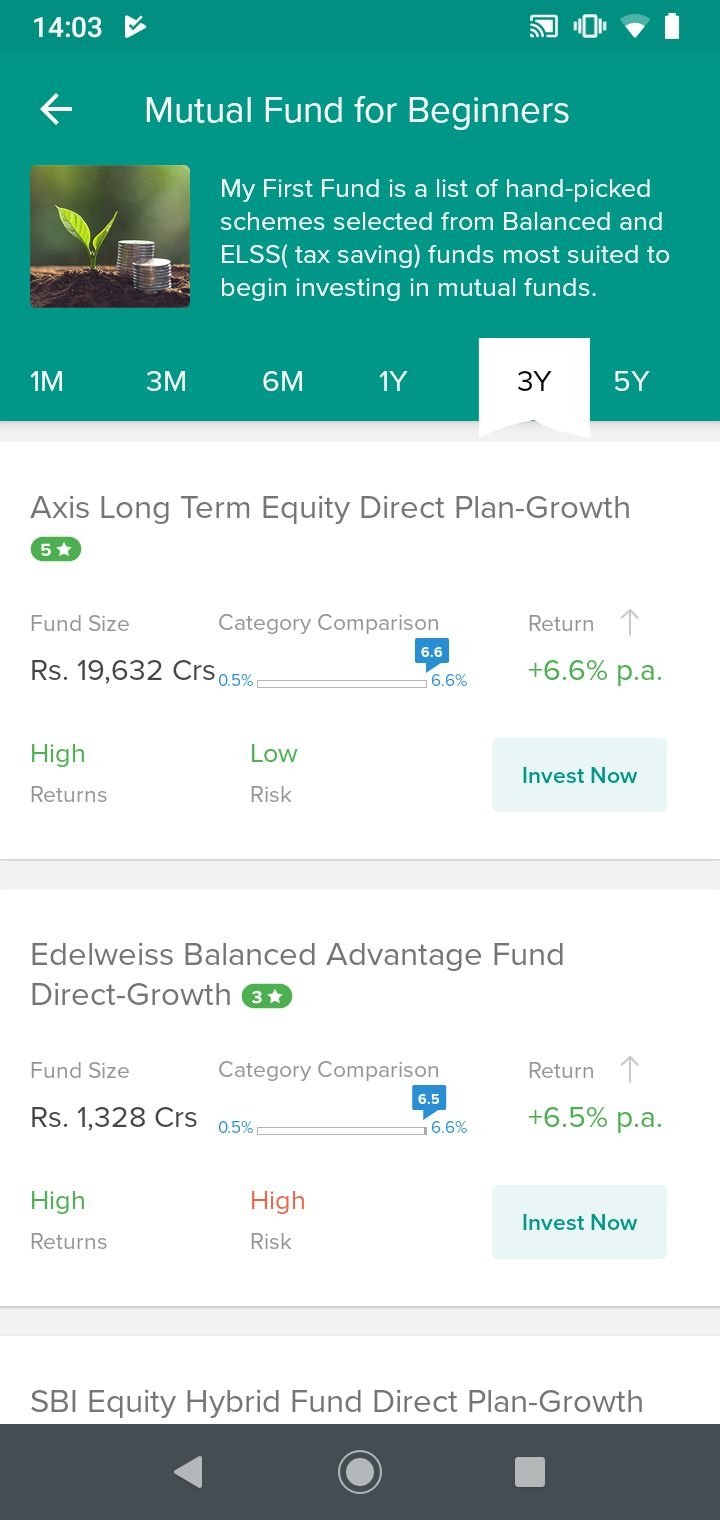Switch to the 1Y tab
The image size is (720, 1520).
pyautogui.click(x=392, y=381)
